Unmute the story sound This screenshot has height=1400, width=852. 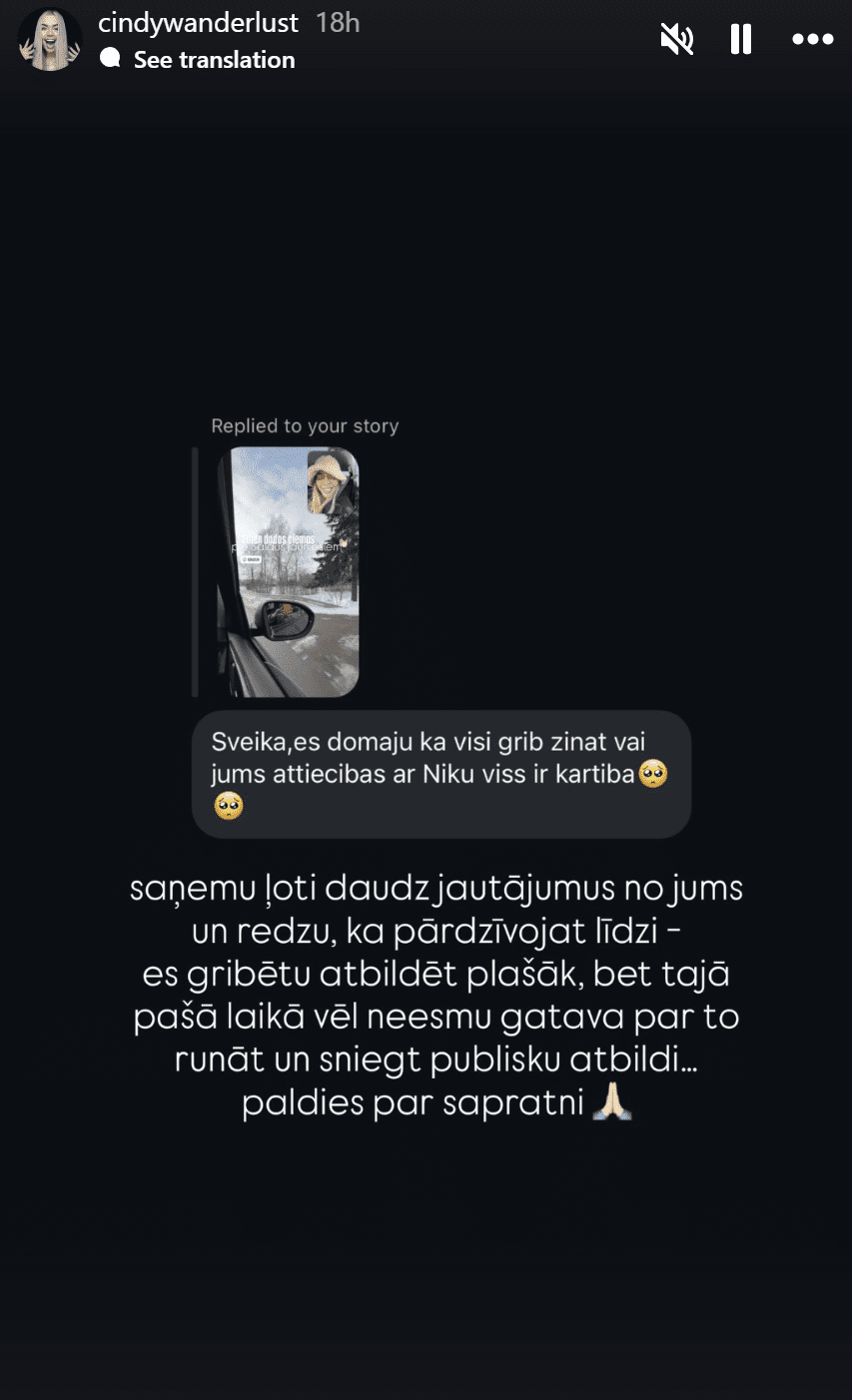(x=676, y=40)
